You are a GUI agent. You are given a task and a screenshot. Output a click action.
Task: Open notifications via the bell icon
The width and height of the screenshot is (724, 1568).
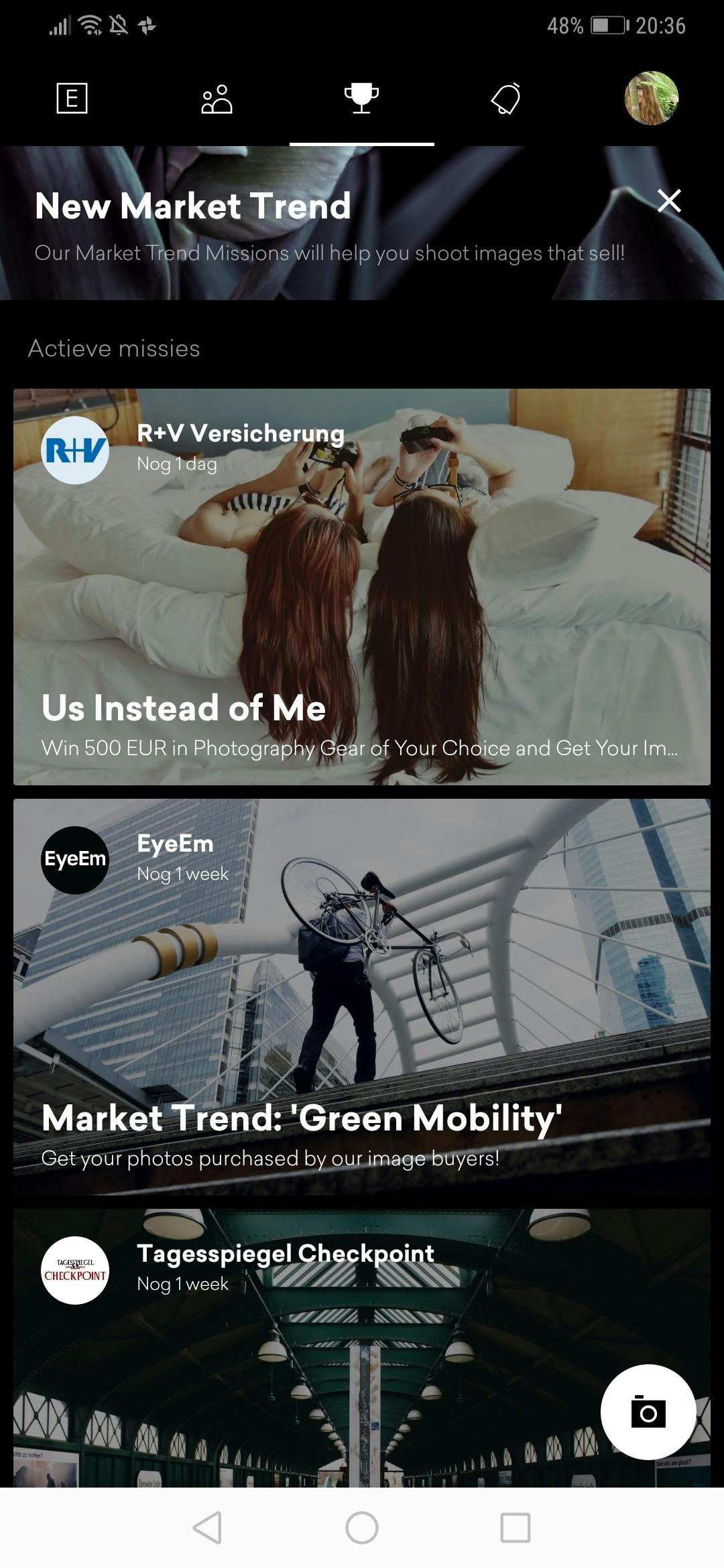(x=507, y=99)
